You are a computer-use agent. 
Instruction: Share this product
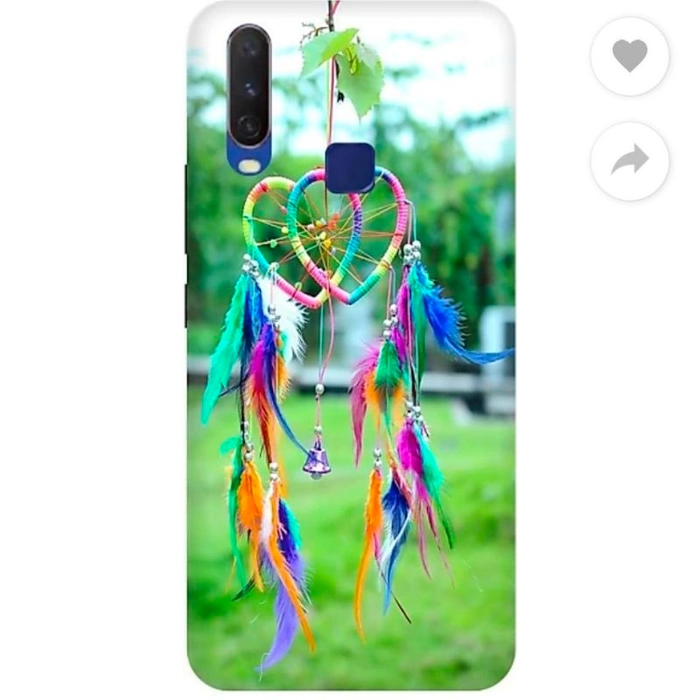pyautogui.click(x=629, y=160)
